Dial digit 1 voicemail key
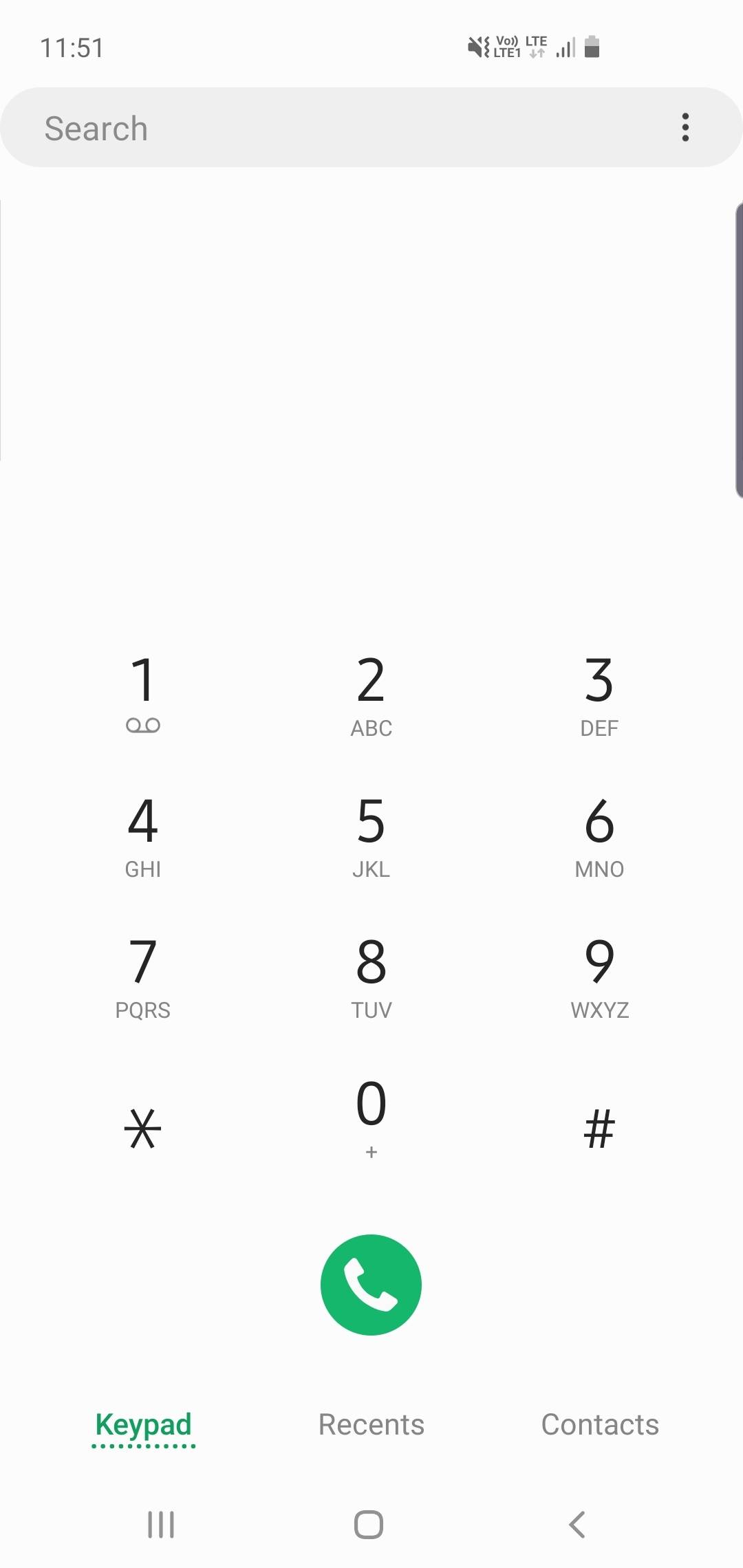The image size is (743, 1568). (143, 693)
